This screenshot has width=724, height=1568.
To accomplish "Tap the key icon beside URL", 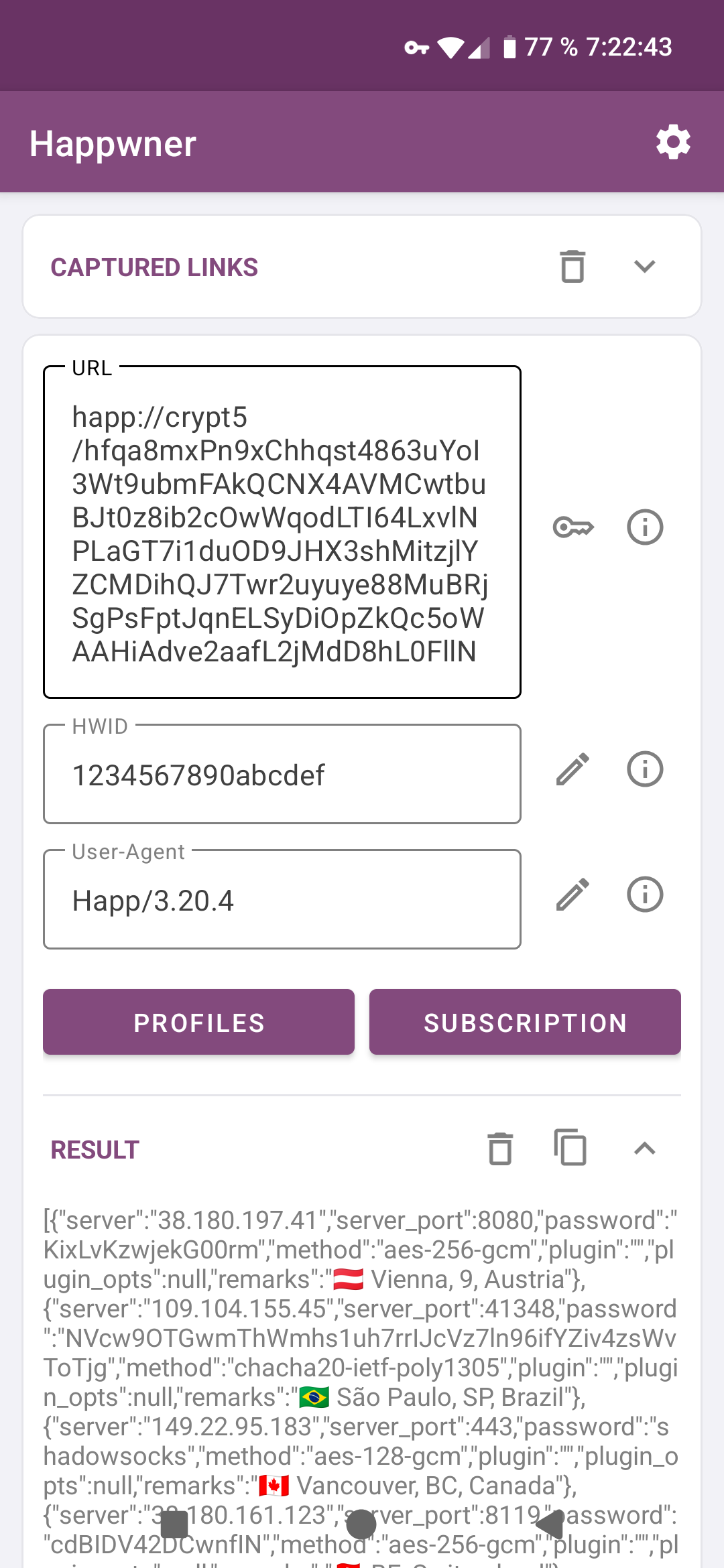I will [573, 527].
